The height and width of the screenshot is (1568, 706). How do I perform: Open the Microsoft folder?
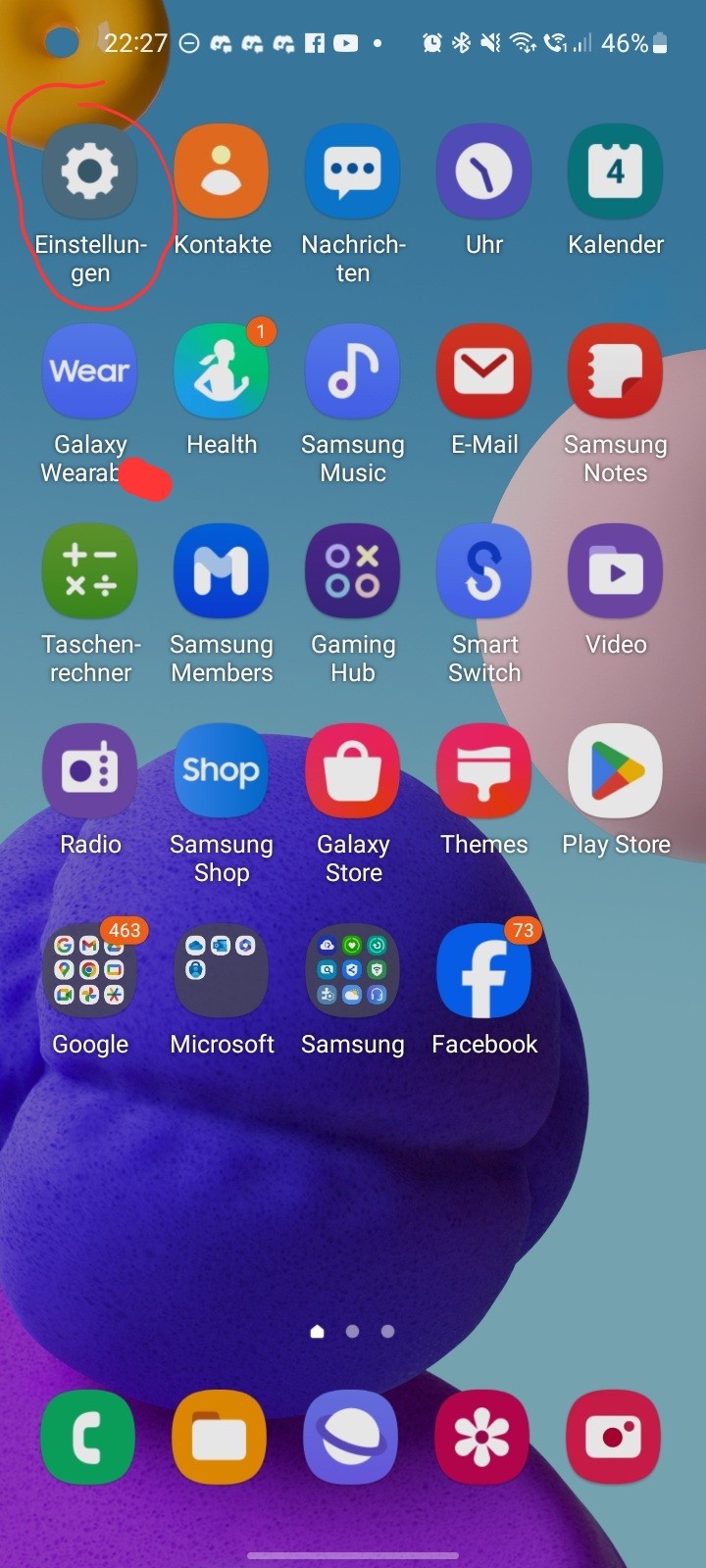pos(222,971)
